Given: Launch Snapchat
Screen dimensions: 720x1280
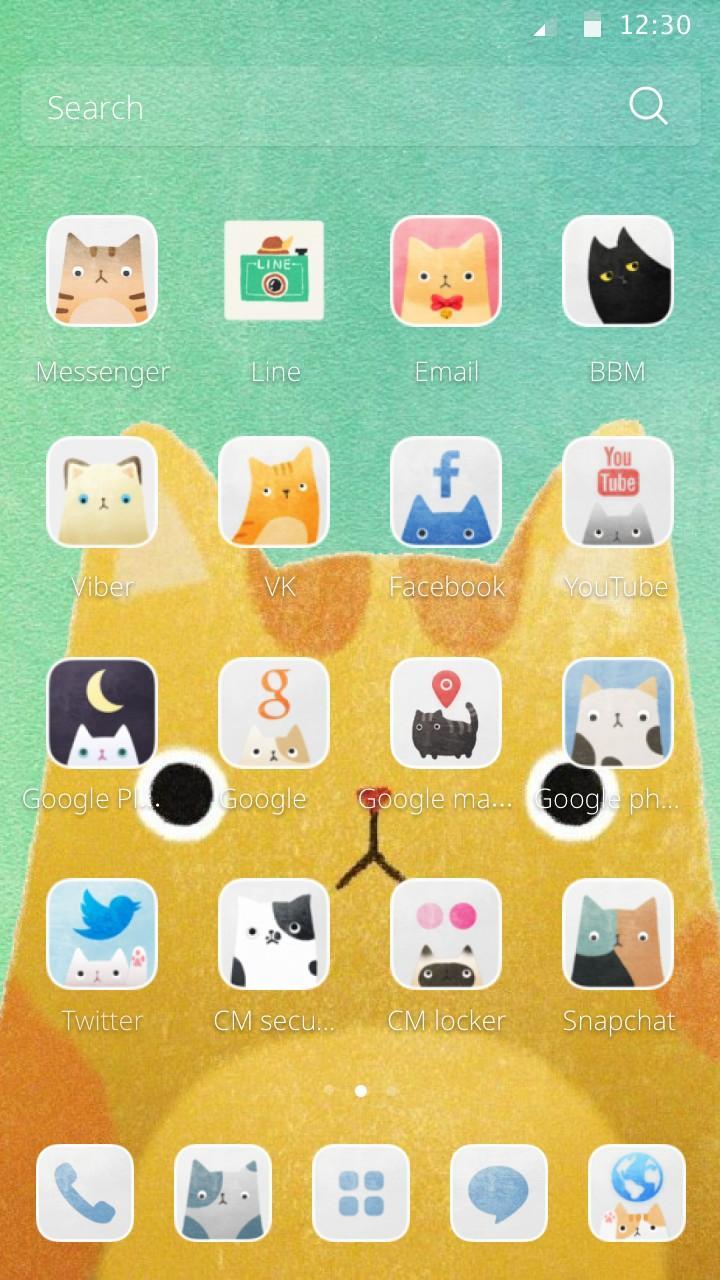Looking at the screenshot, I should (618, 934).
